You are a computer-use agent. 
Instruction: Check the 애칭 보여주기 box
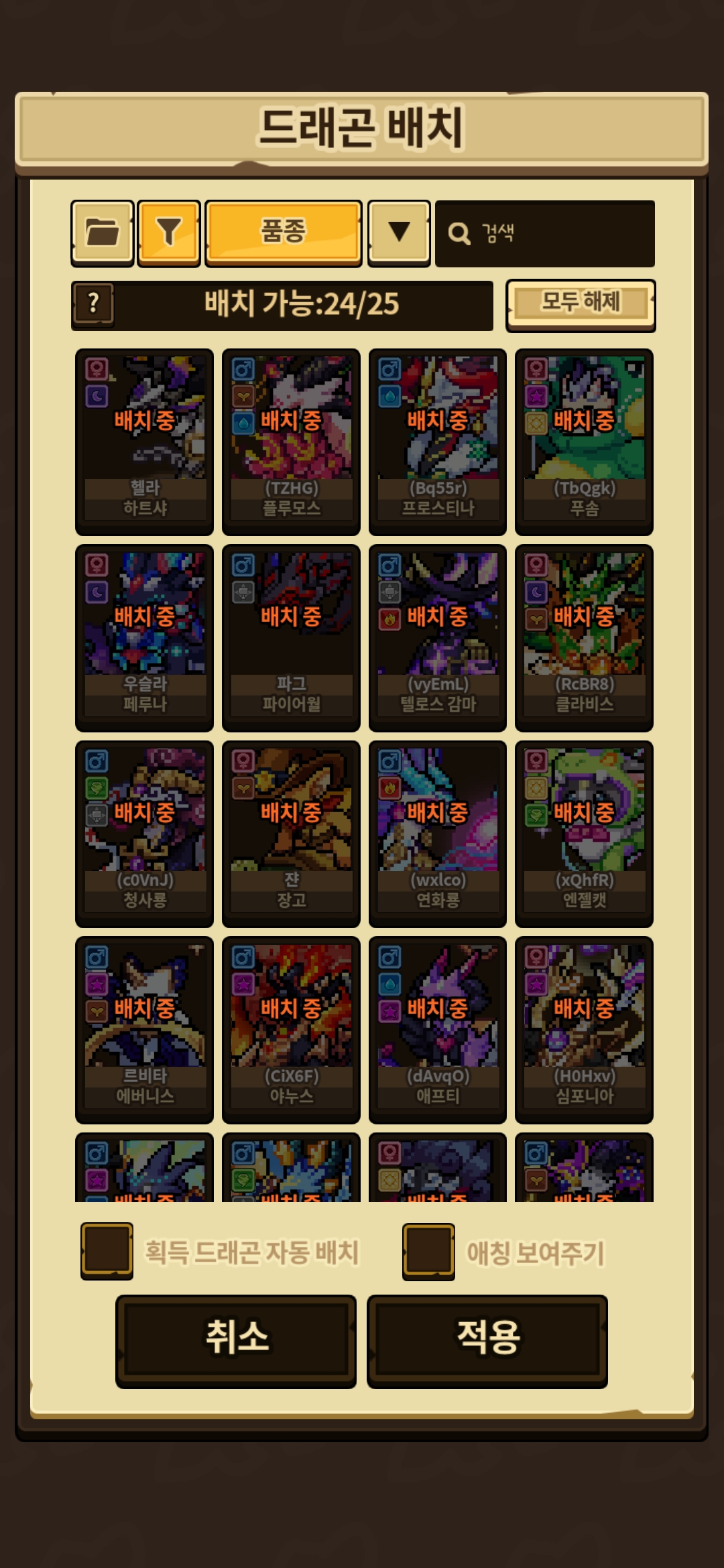tap(428, 1251)
